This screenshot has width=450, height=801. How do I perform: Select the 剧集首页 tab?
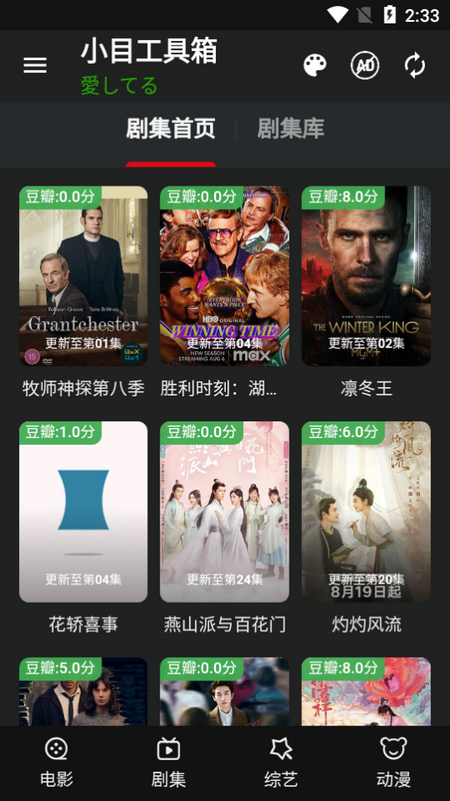click(x=171, y=129)
